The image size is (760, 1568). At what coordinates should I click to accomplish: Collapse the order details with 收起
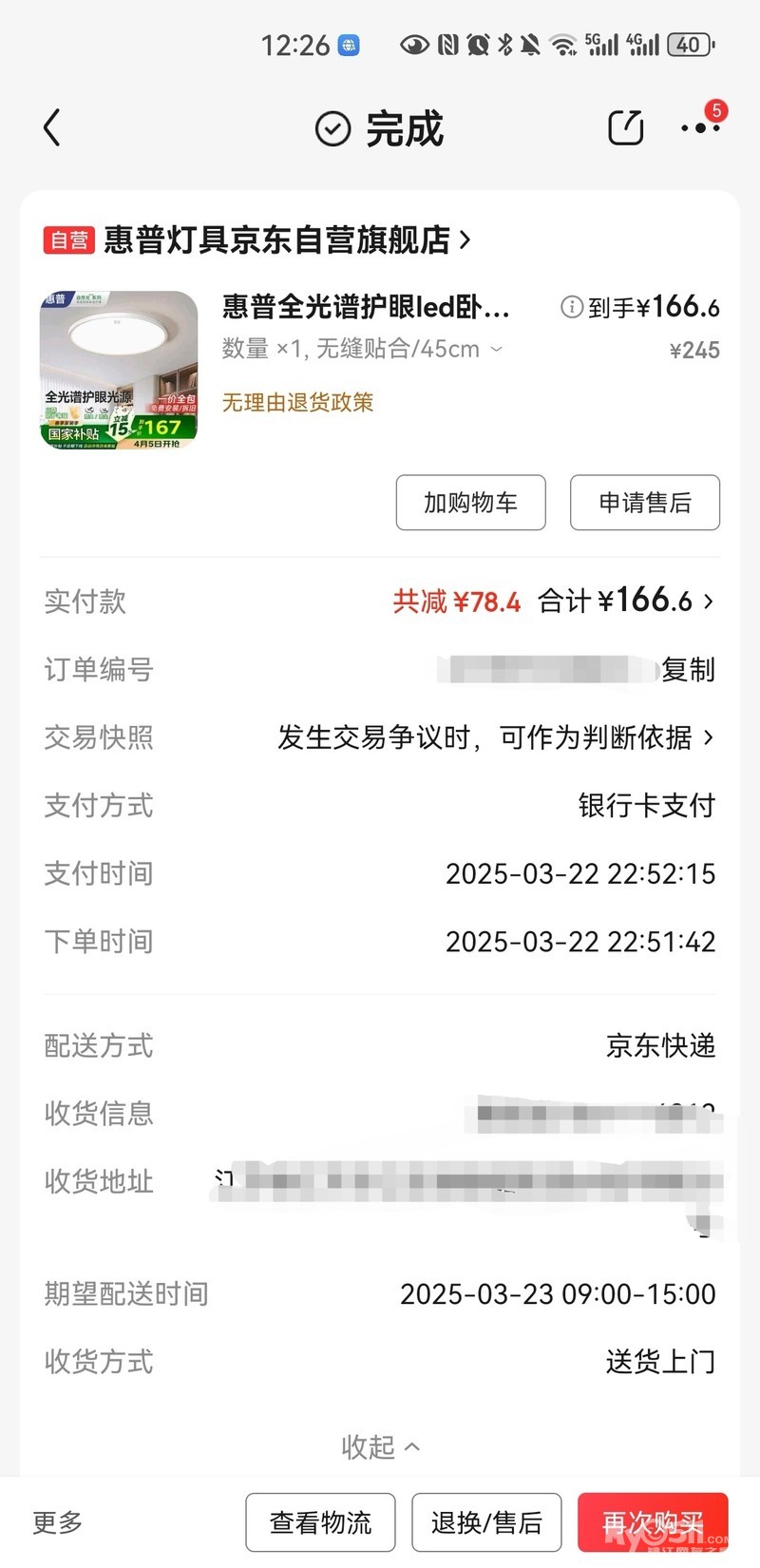pos(380,1446)
